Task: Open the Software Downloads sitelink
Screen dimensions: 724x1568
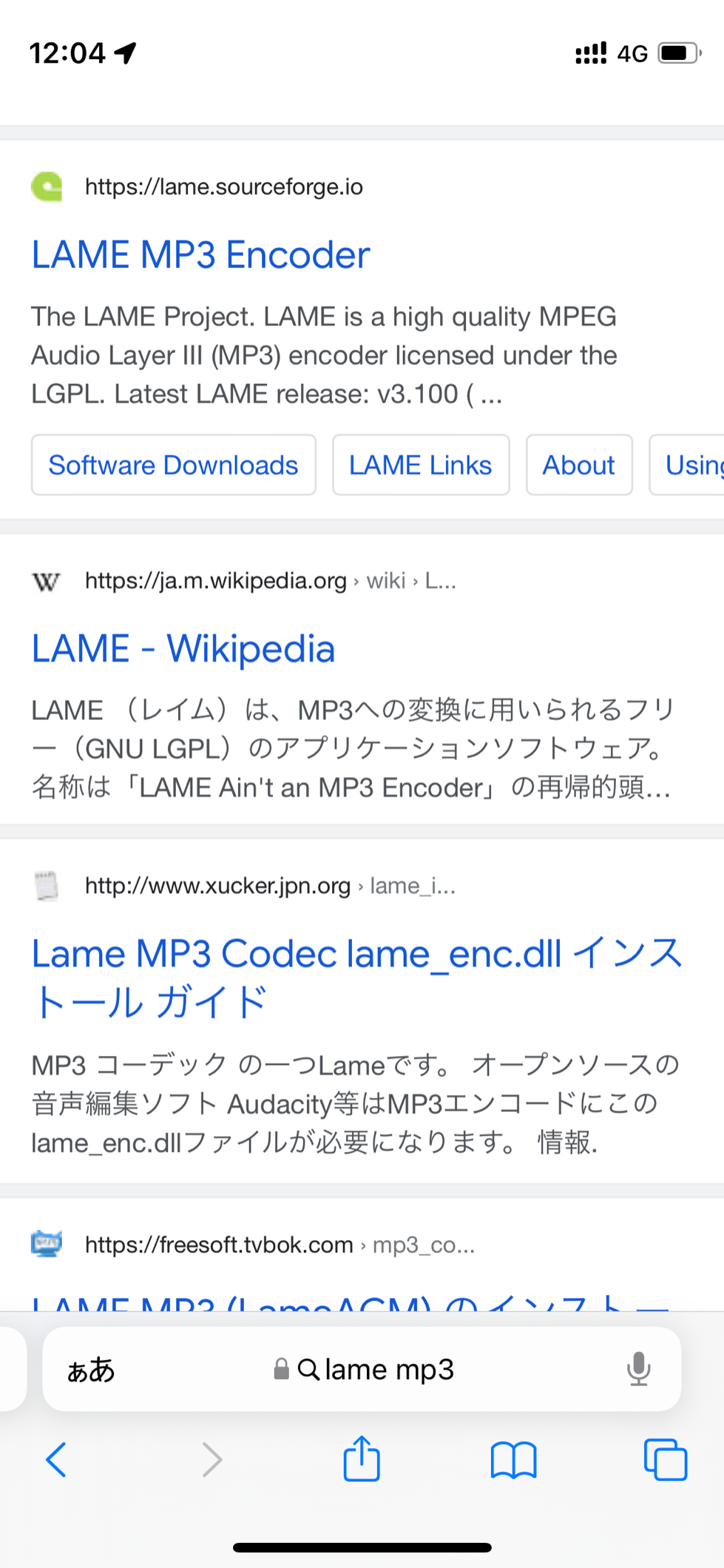Action: click(x=173, y=465)
